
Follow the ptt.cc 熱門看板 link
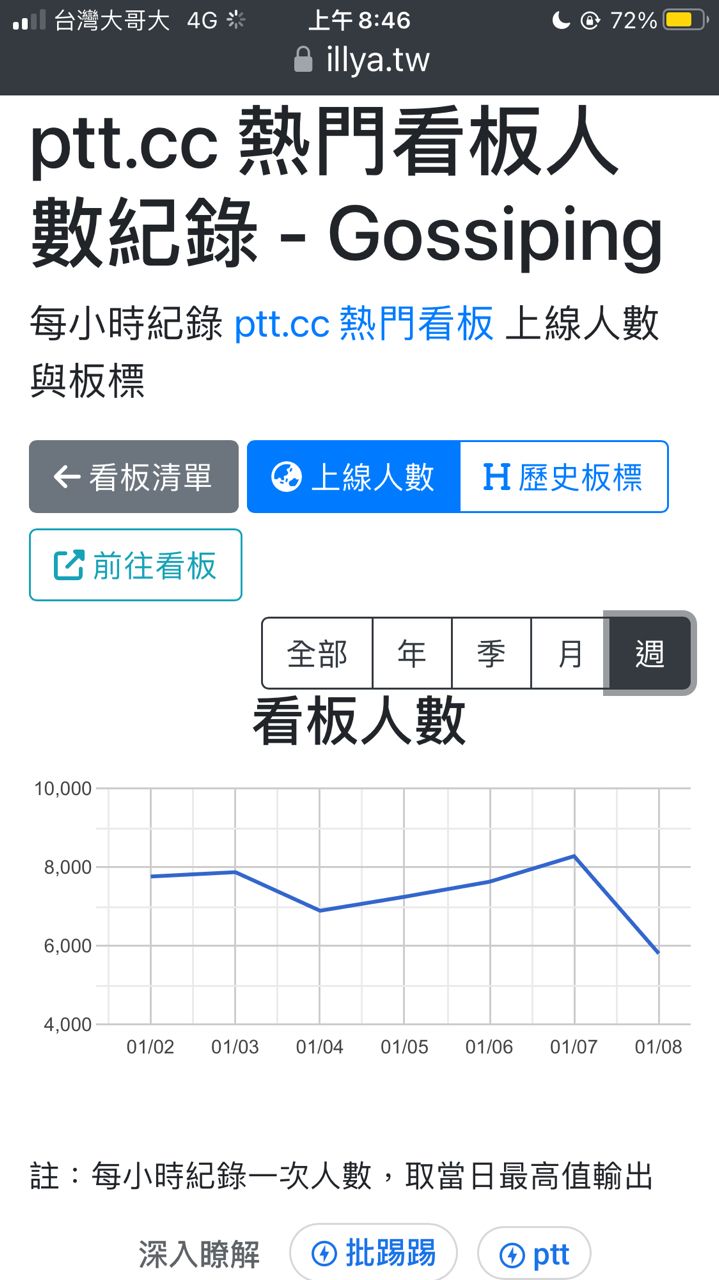[364, 325]
